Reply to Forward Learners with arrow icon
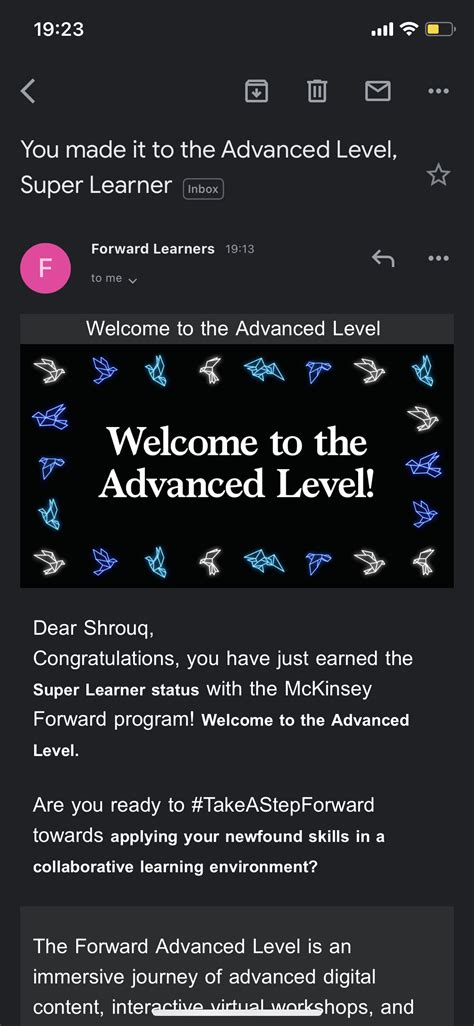Screen dimensions: 474x1026 383,258
